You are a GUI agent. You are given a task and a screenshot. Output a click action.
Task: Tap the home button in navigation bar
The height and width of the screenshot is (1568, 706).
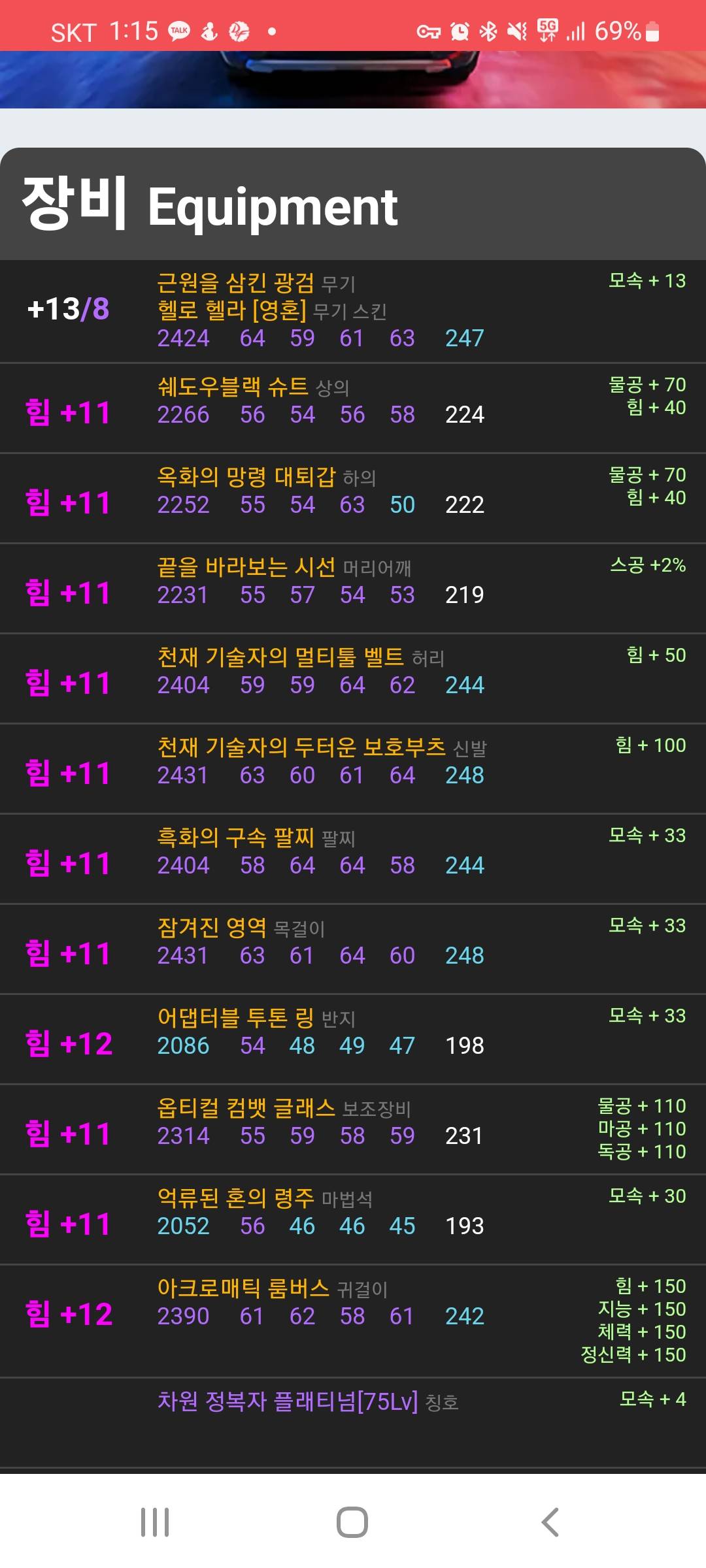point(352,1522)
